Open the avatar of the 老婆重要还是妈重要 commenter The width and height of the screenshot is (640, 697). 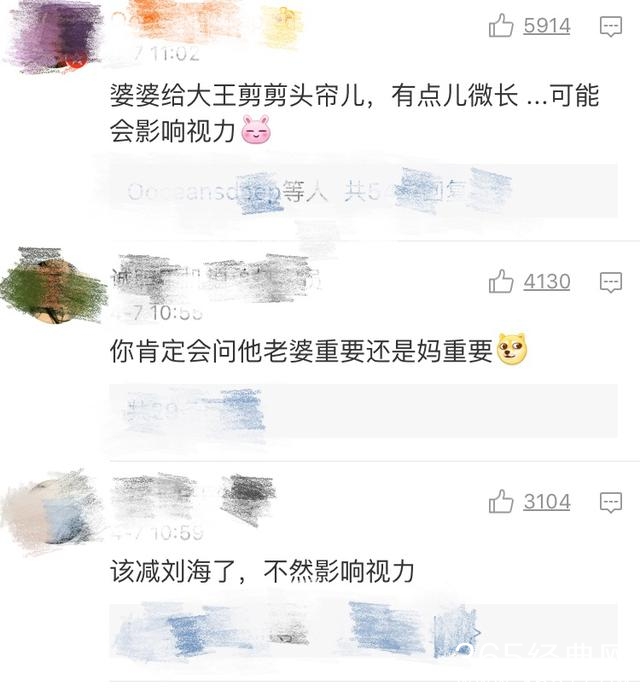pyautogui.click(x=52, y=286)
